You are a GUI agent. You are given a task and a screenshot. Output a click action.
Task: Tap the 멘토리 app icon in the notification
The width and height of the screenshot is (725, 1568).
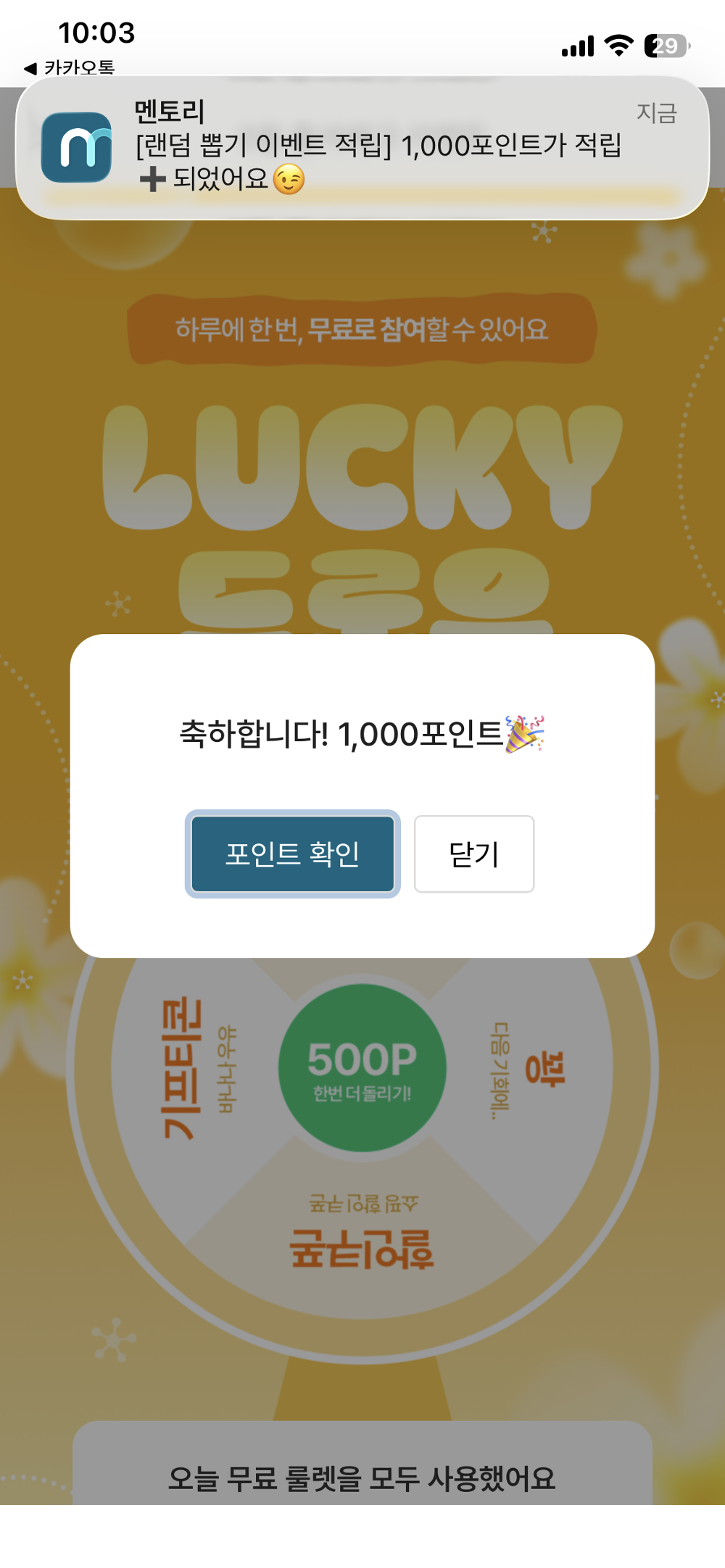coord(78,146)
